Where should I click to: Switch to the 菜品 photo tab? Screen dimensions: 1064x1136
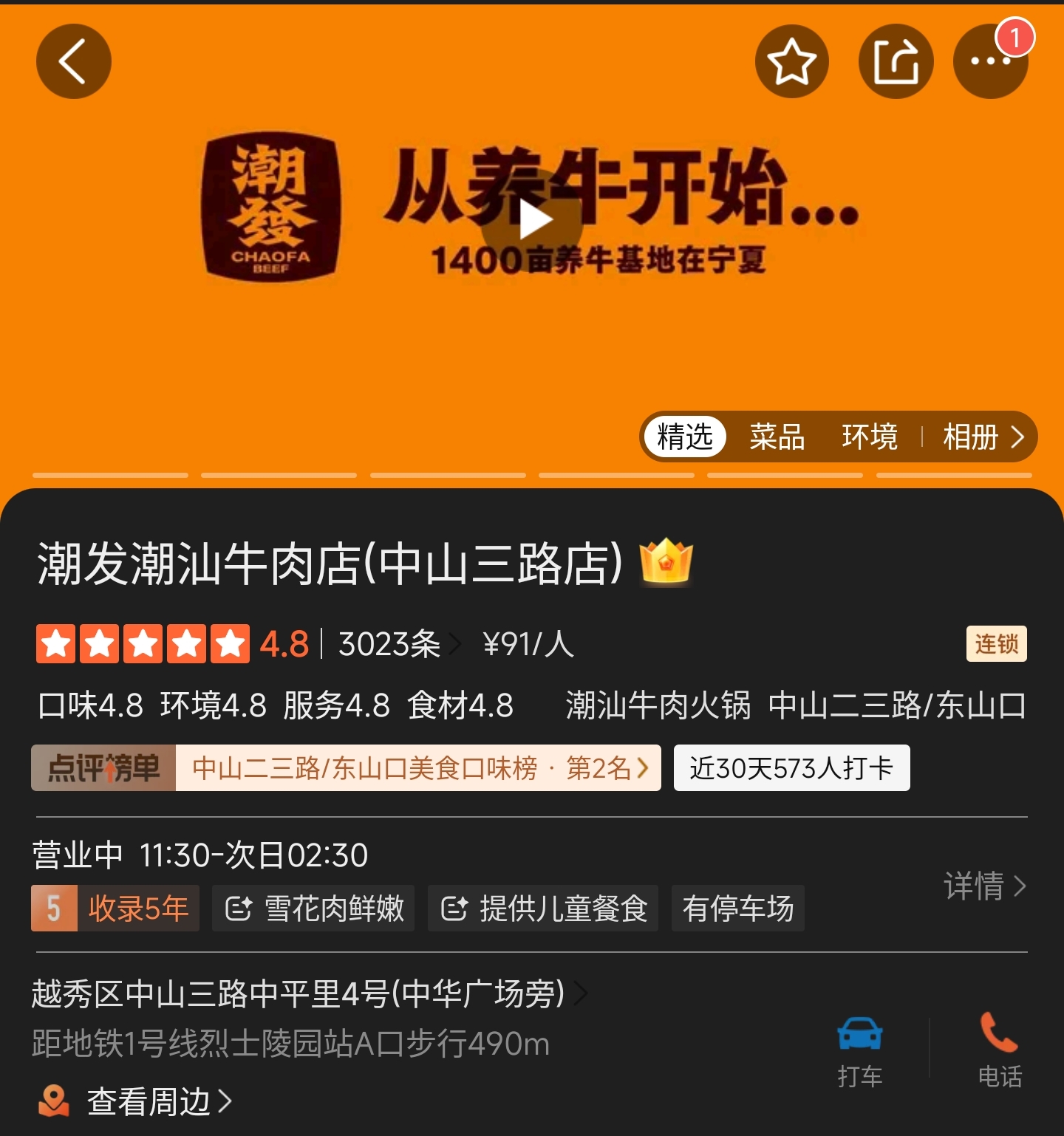pos(777,437)
